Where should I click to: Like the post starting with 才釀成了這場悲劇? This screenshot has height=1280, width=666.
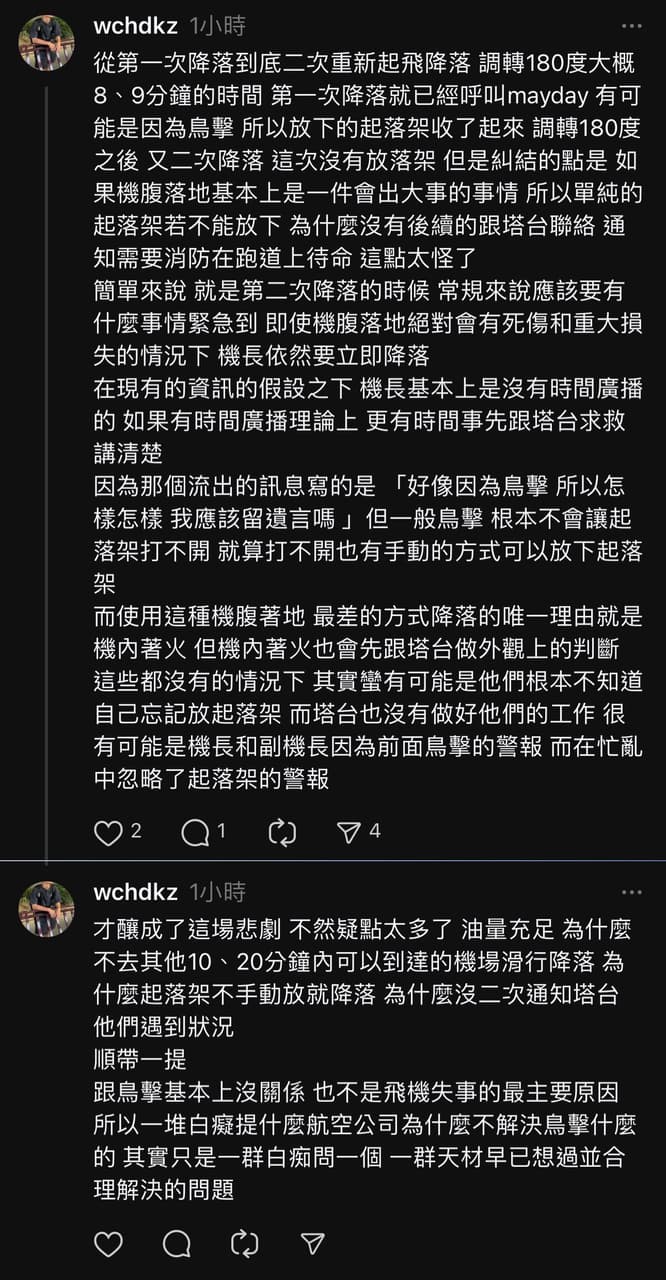pyautogui.click(x=108, y=1243)
